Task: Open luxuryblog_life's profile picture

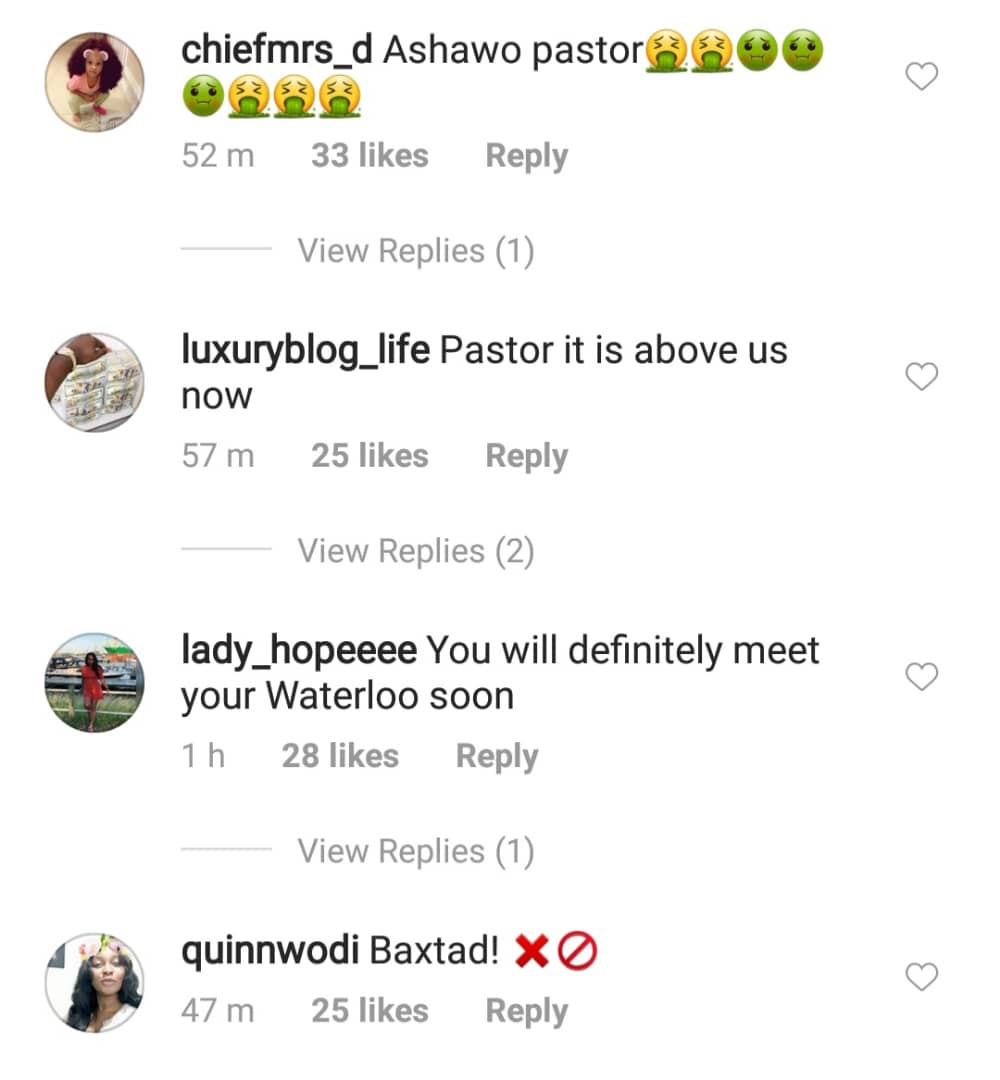Action: pyautogui.click(x=95, y=382)
